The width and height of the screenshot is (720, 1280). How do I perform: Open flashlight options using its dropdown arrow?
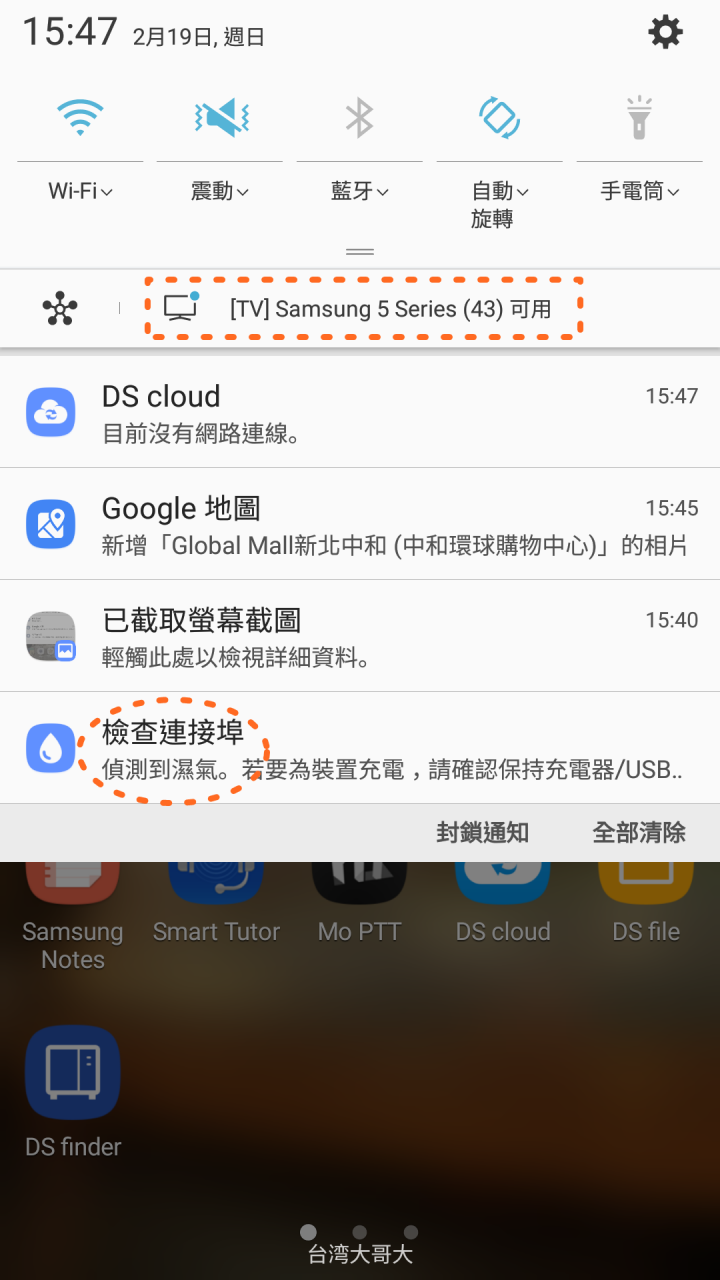click(x=672, y=191)
